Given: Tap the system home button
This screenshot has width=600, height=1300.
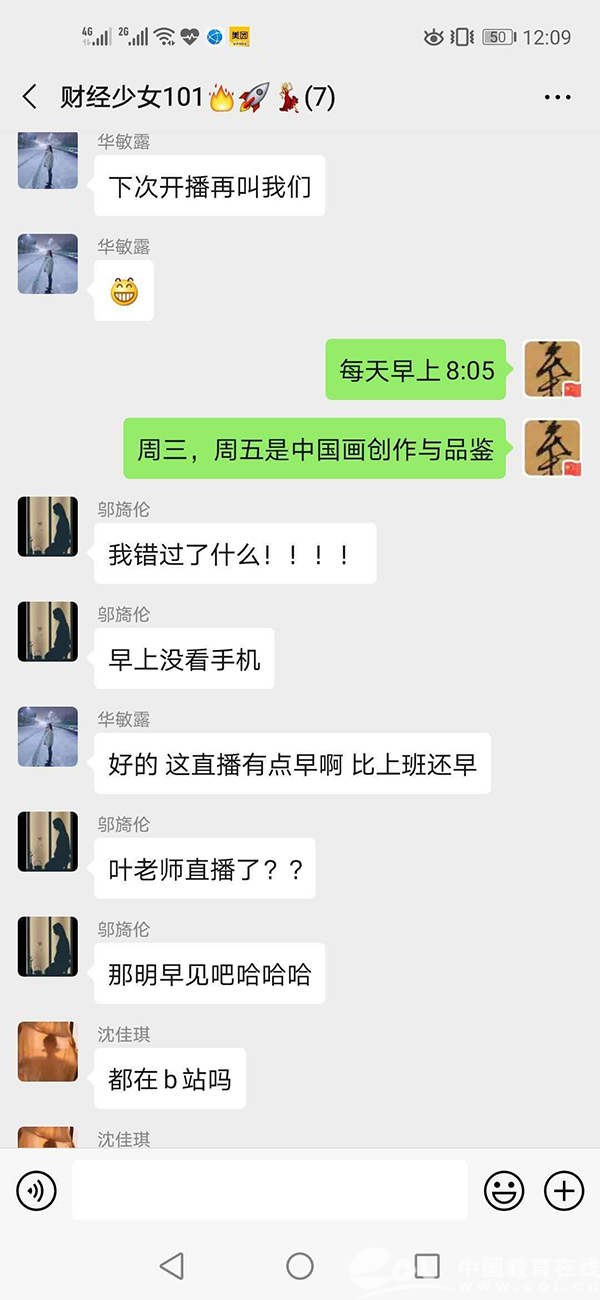Looking at the screenshot, I should point(300,1266).
